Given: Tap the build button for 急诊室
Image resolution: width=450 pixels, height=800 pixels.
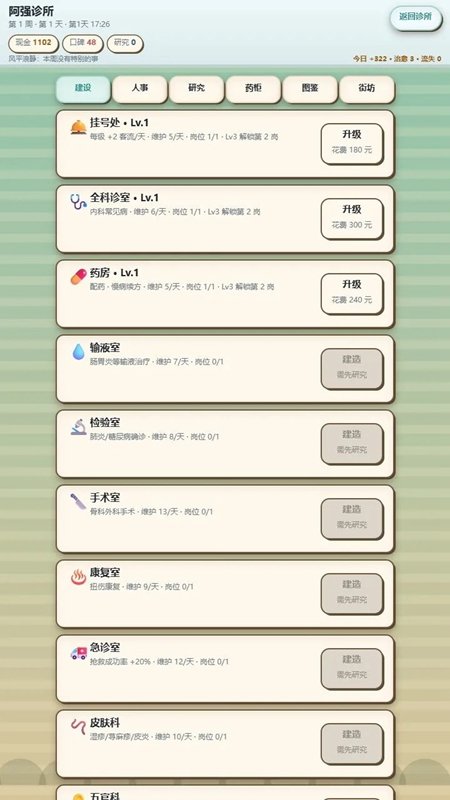Looking at the screenshot, I should tap(352, 668).
